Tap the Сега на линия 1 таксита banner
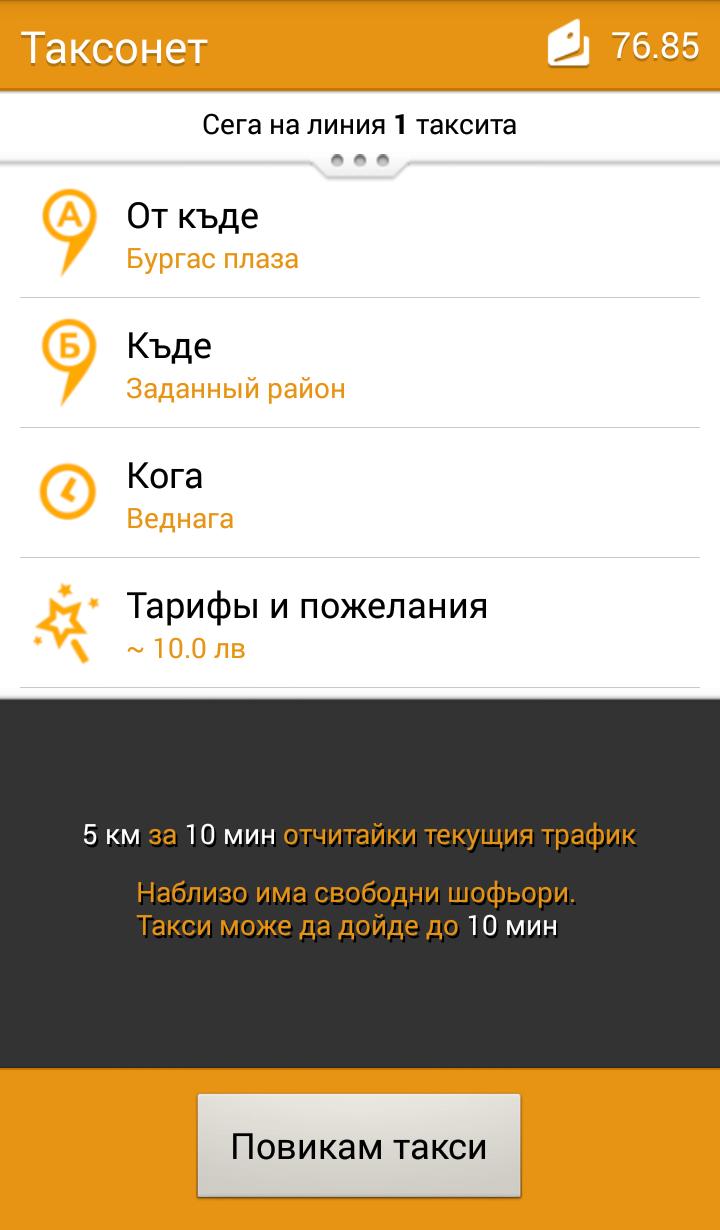 pyautogui.click(x=360, y=124)
